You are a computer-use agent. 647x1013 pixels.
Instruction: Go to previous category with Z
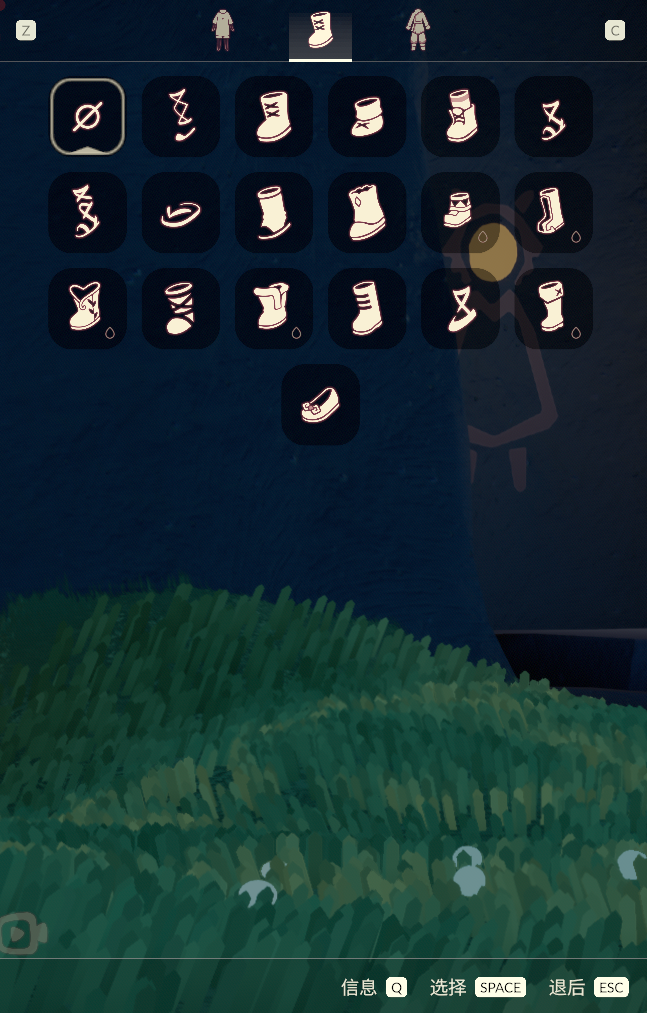point(25,30)
